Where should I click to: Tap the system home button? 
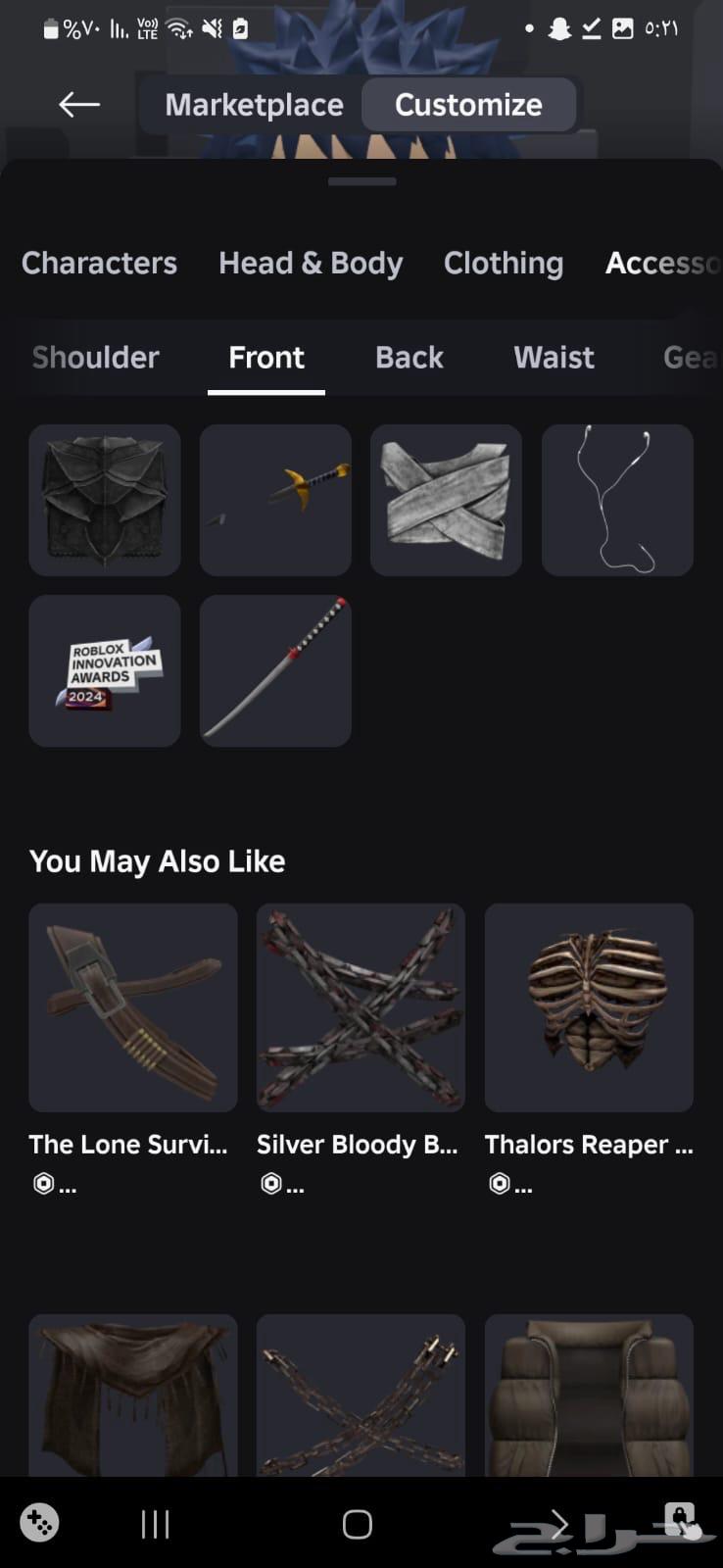[358, 1524]
